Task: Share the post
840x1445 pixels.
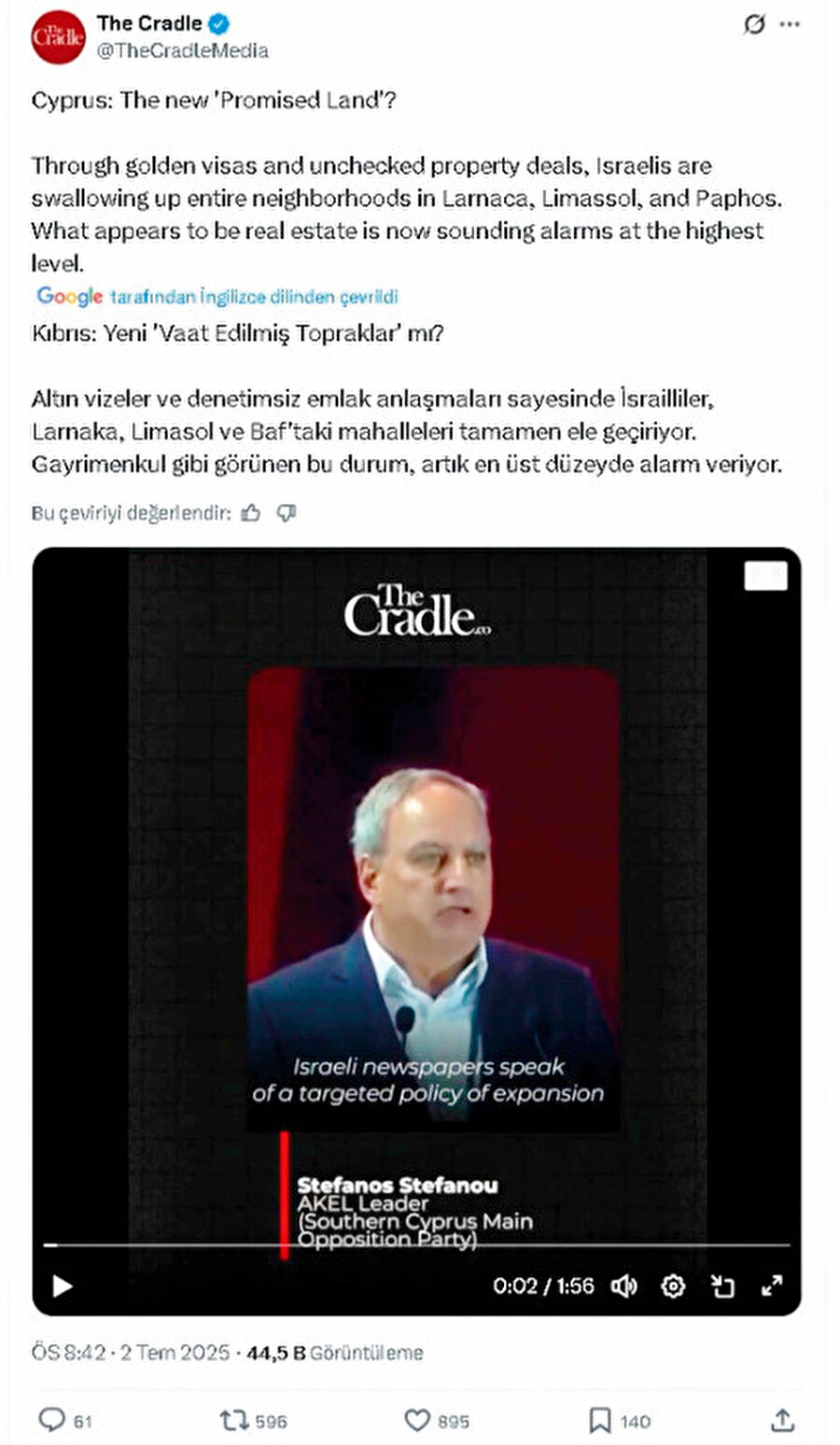Action: click(782, 1420)
